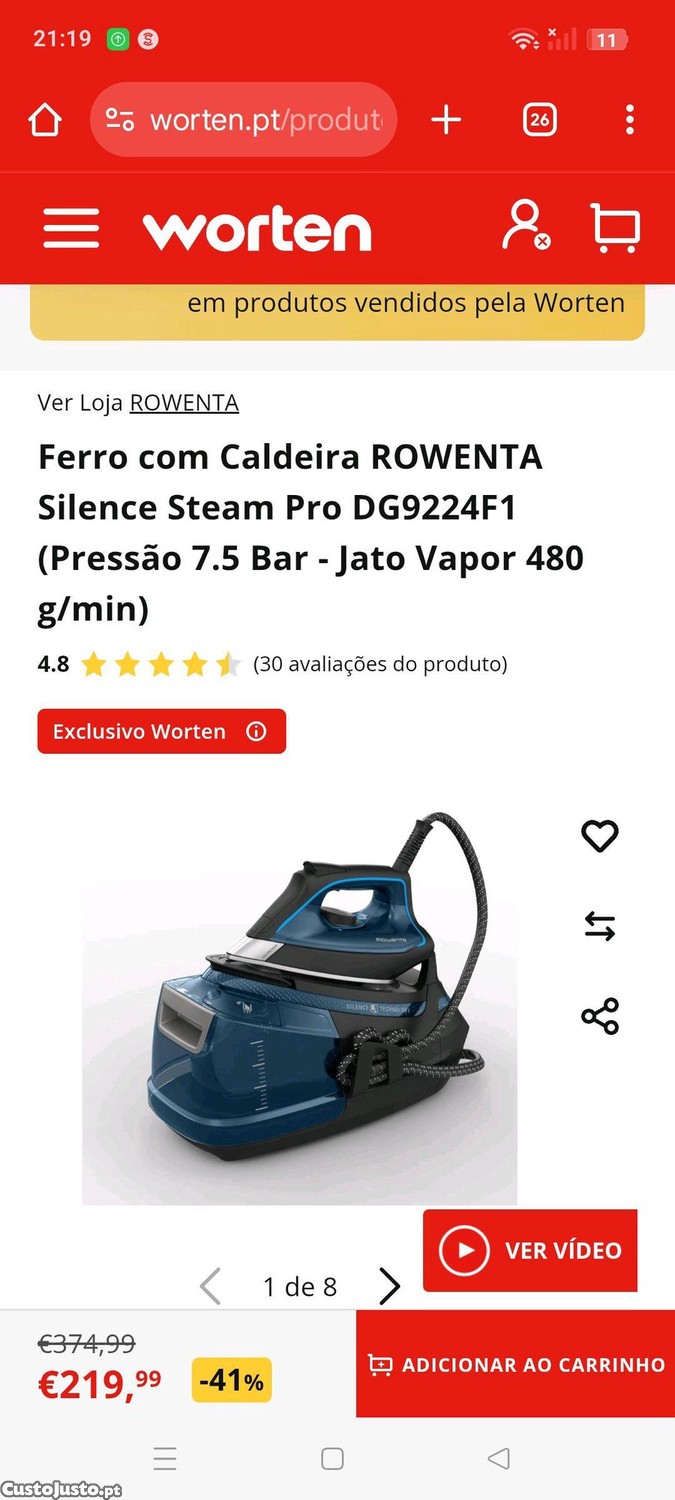The height and width of the screenshot is (1500, 675).
Task: Show info about Exclusivo Worten
Action: (x=257, y=732)
